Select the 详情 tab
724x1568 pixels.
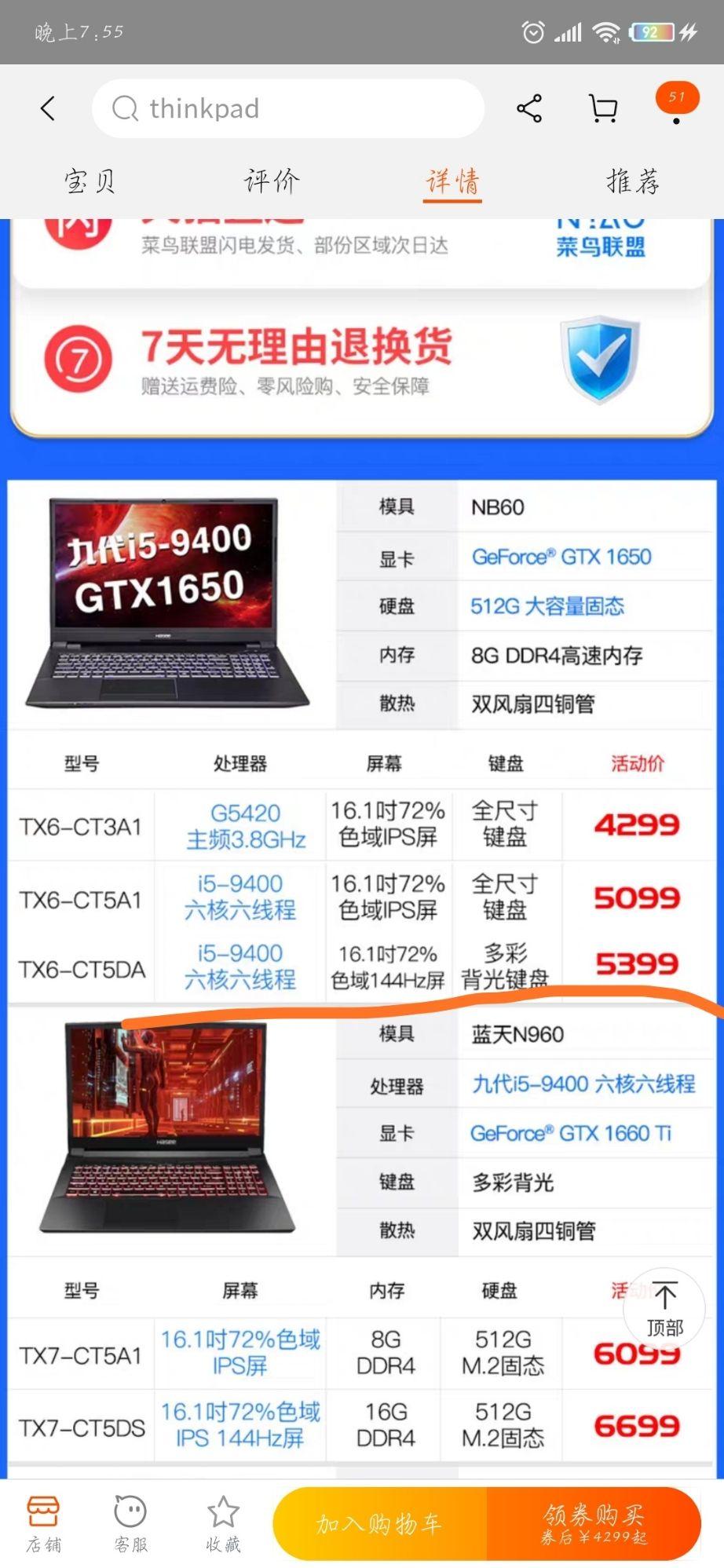click(x=452, y=181)
